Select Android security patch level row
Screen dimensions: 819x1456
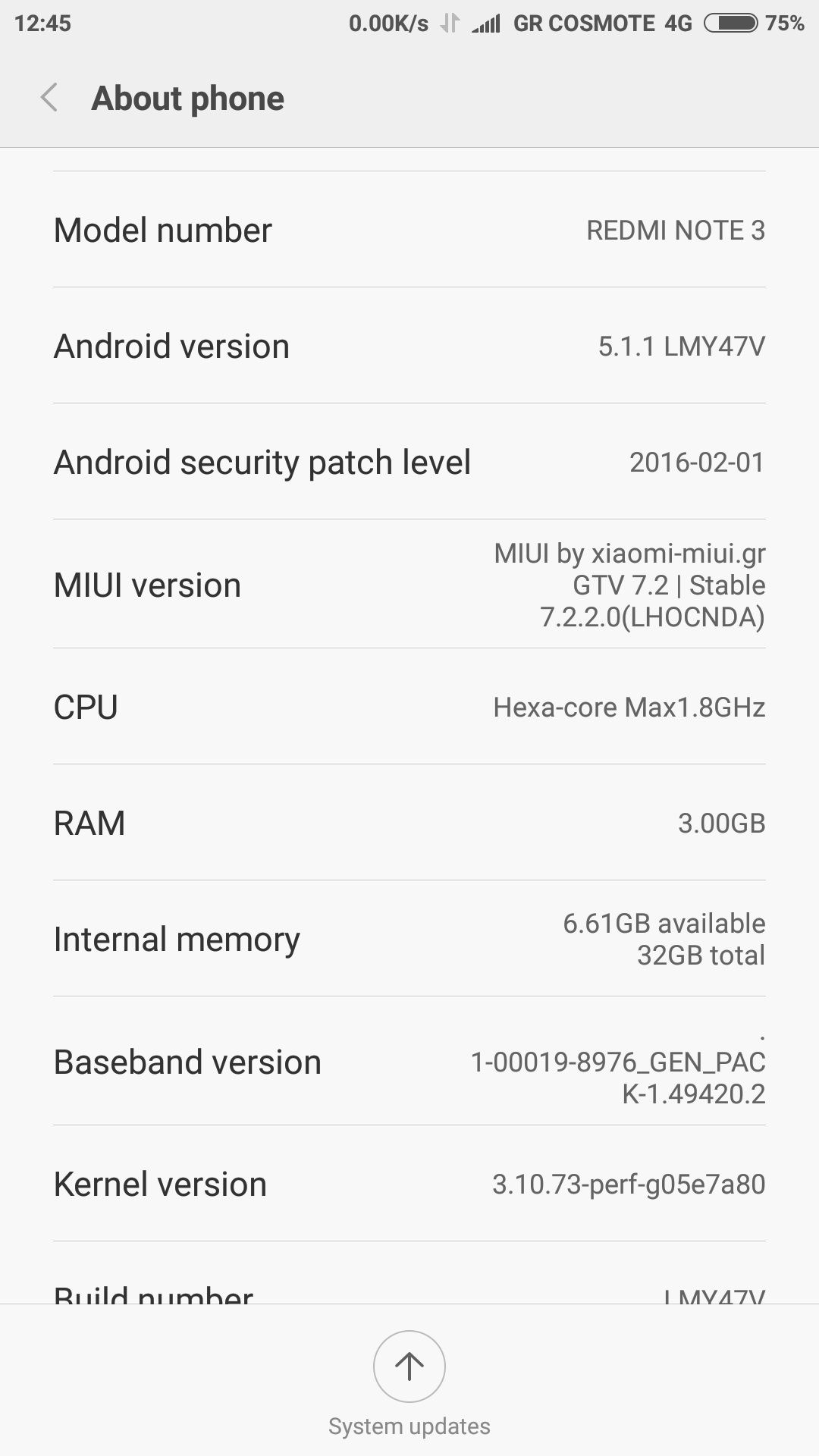click(x=409, y=462)
